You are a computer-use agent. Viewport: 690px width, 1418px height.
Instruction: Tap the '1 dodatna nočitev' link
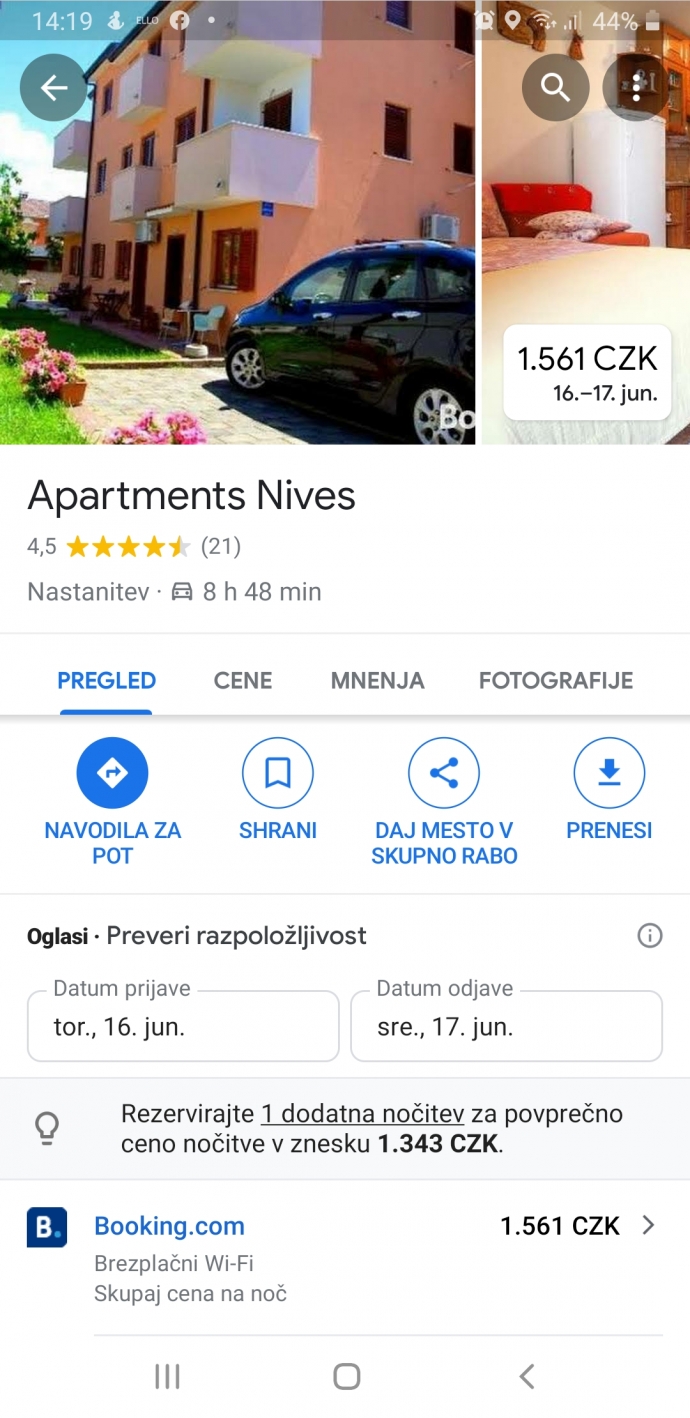(362, 1114)
